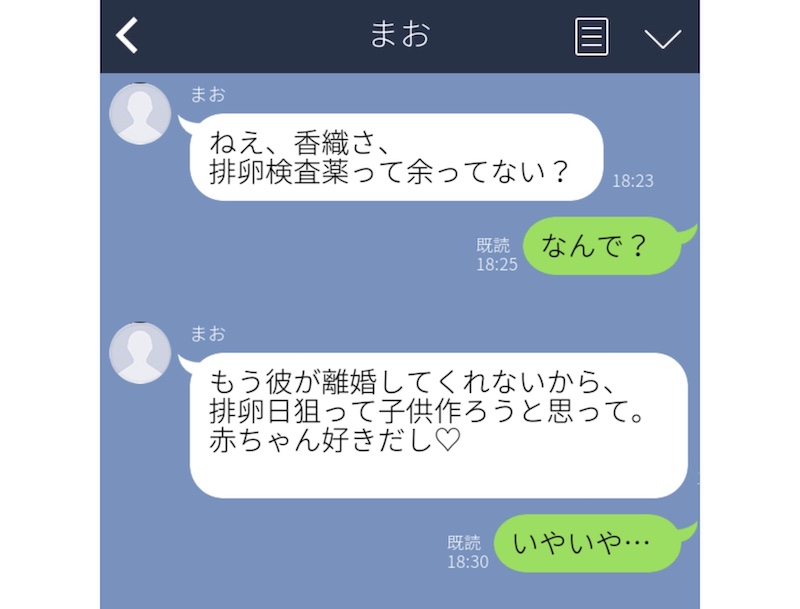This screenshot has height=609, width=800.
Task: View まお's profile picture beside the 赤ちゃん好きだし message
Action: (x=140, y=353)
